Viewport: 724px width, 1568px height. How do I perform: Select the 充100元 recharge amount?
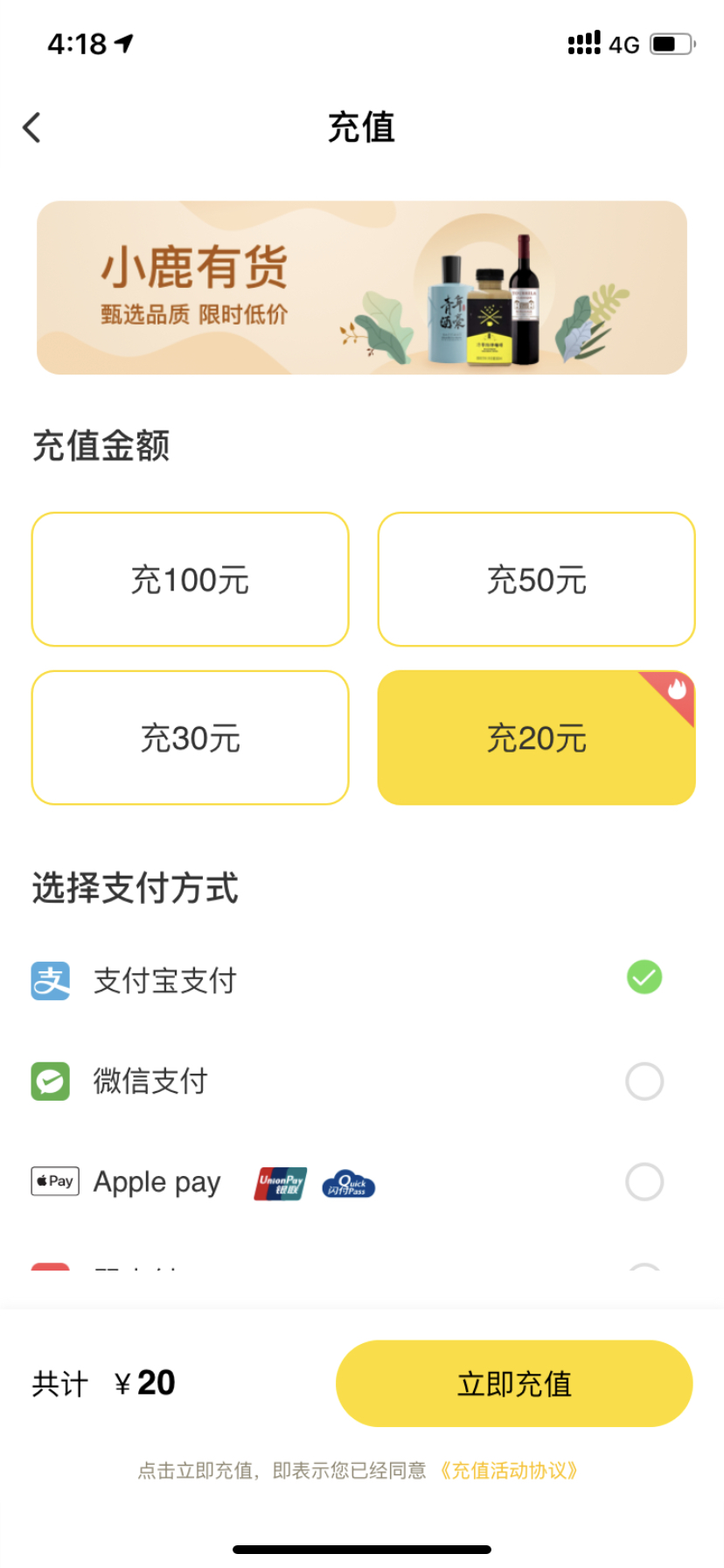pyautogui.click(x=190, y=579)
